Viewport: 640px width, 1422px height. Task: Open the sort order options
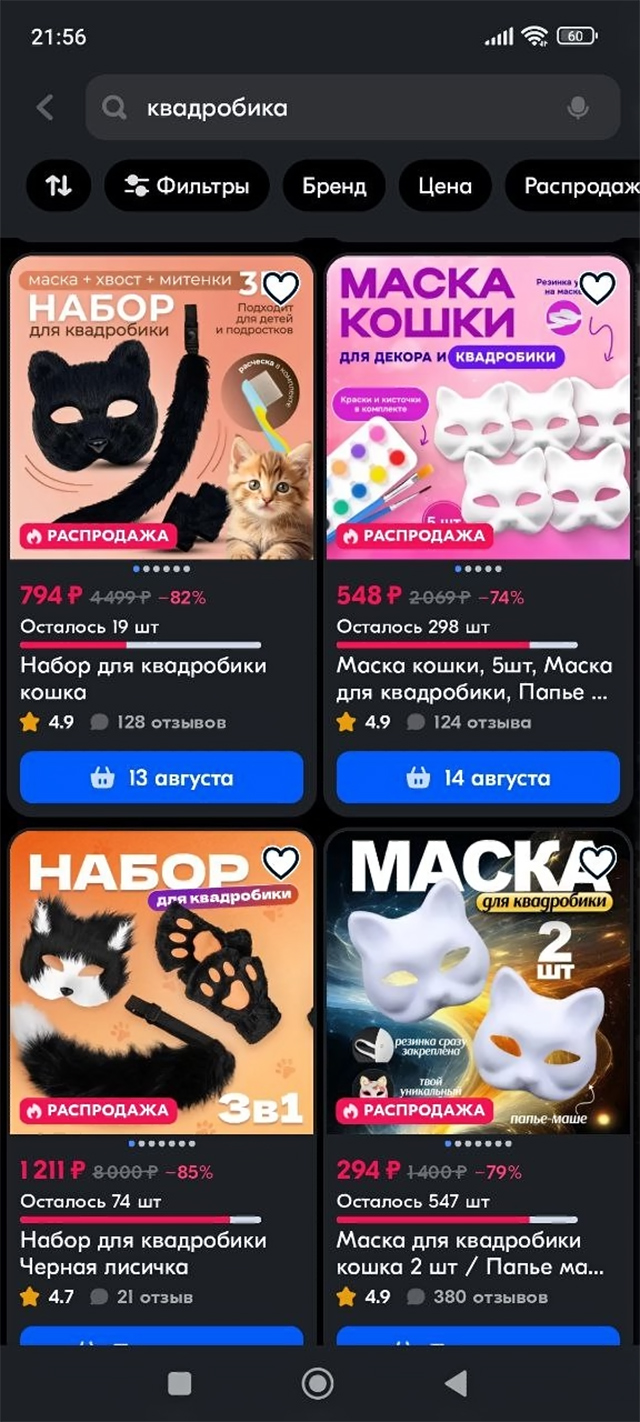[x=58, y=186]
